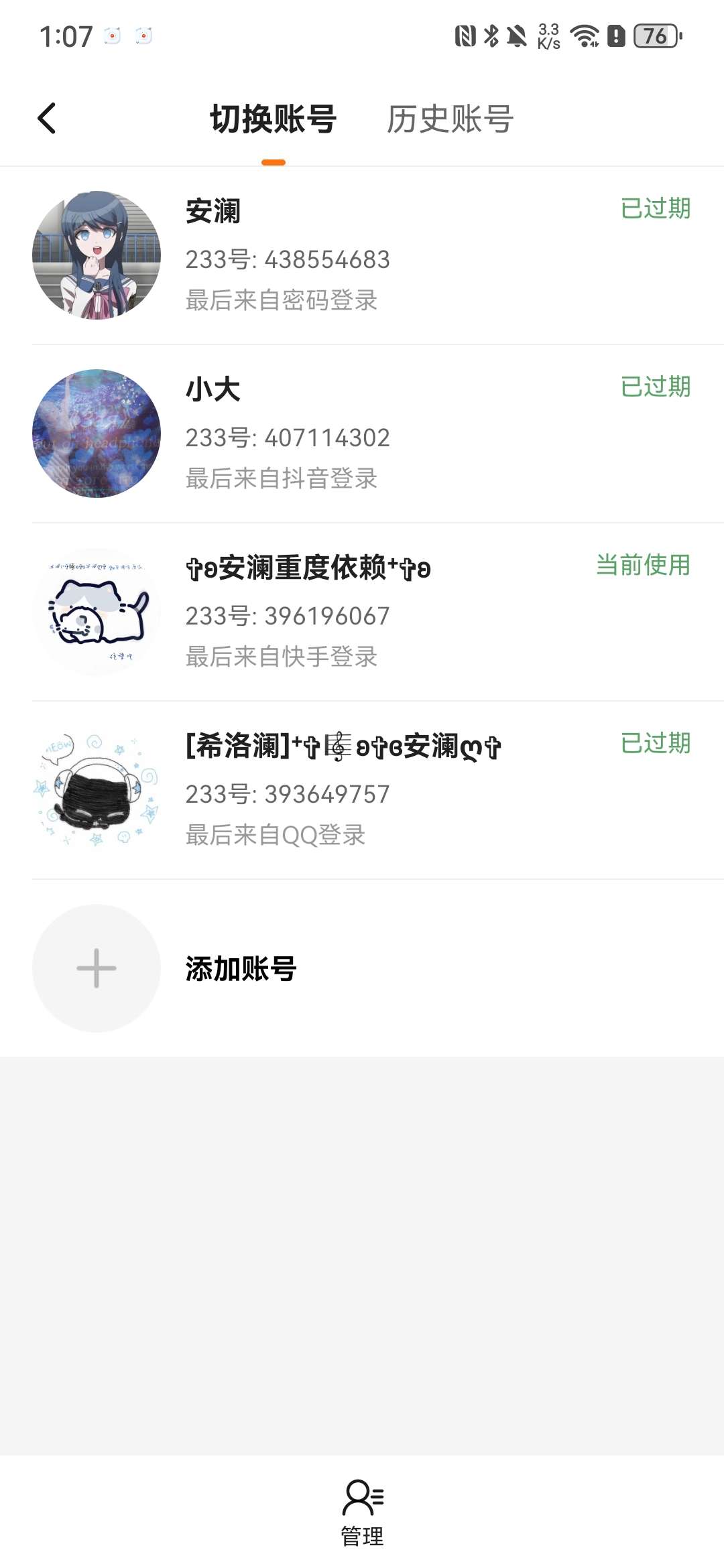
Task: Select the 切换账号 tab
Action: pyautogui.click(x=273, y=119)
